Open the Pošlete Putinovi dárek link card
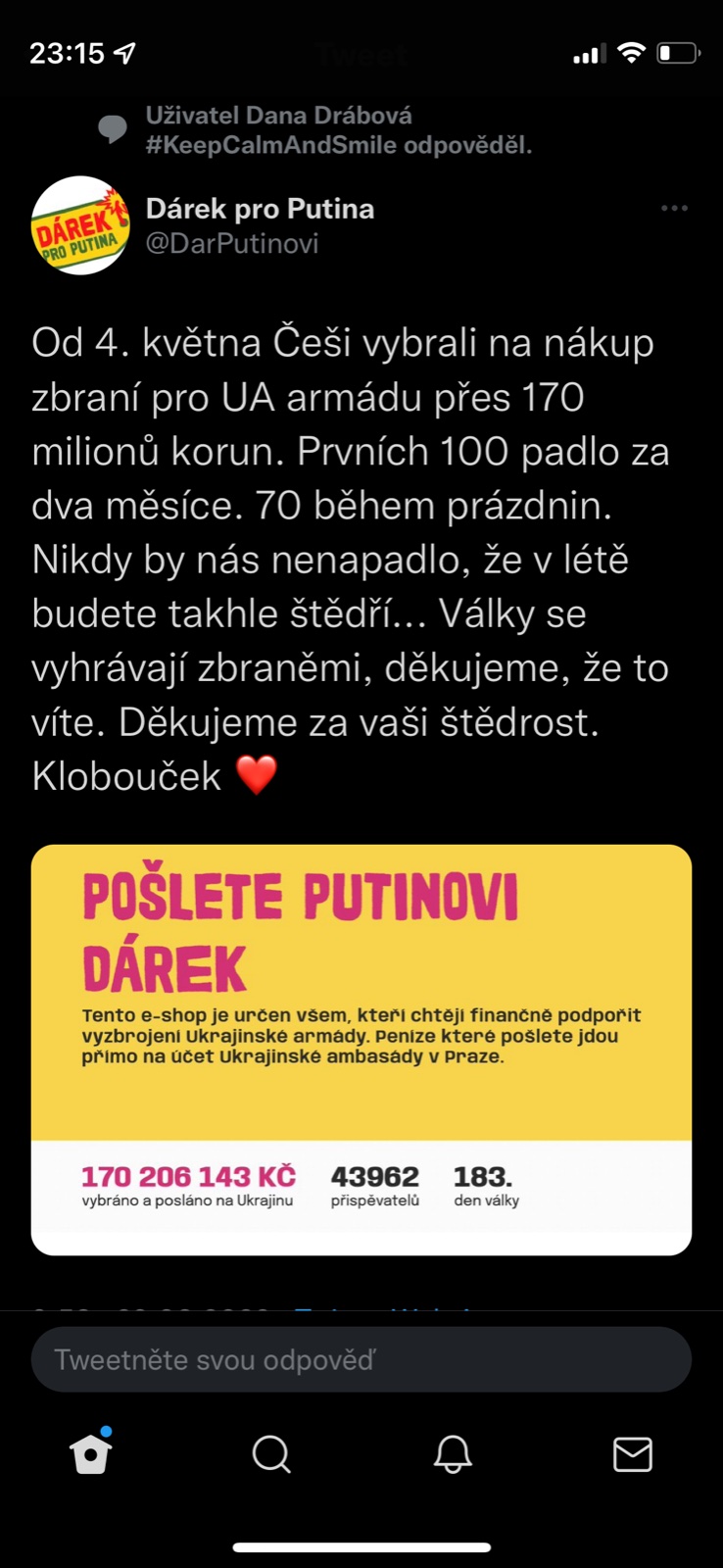723x1568 pixels. coord(361,1049)
